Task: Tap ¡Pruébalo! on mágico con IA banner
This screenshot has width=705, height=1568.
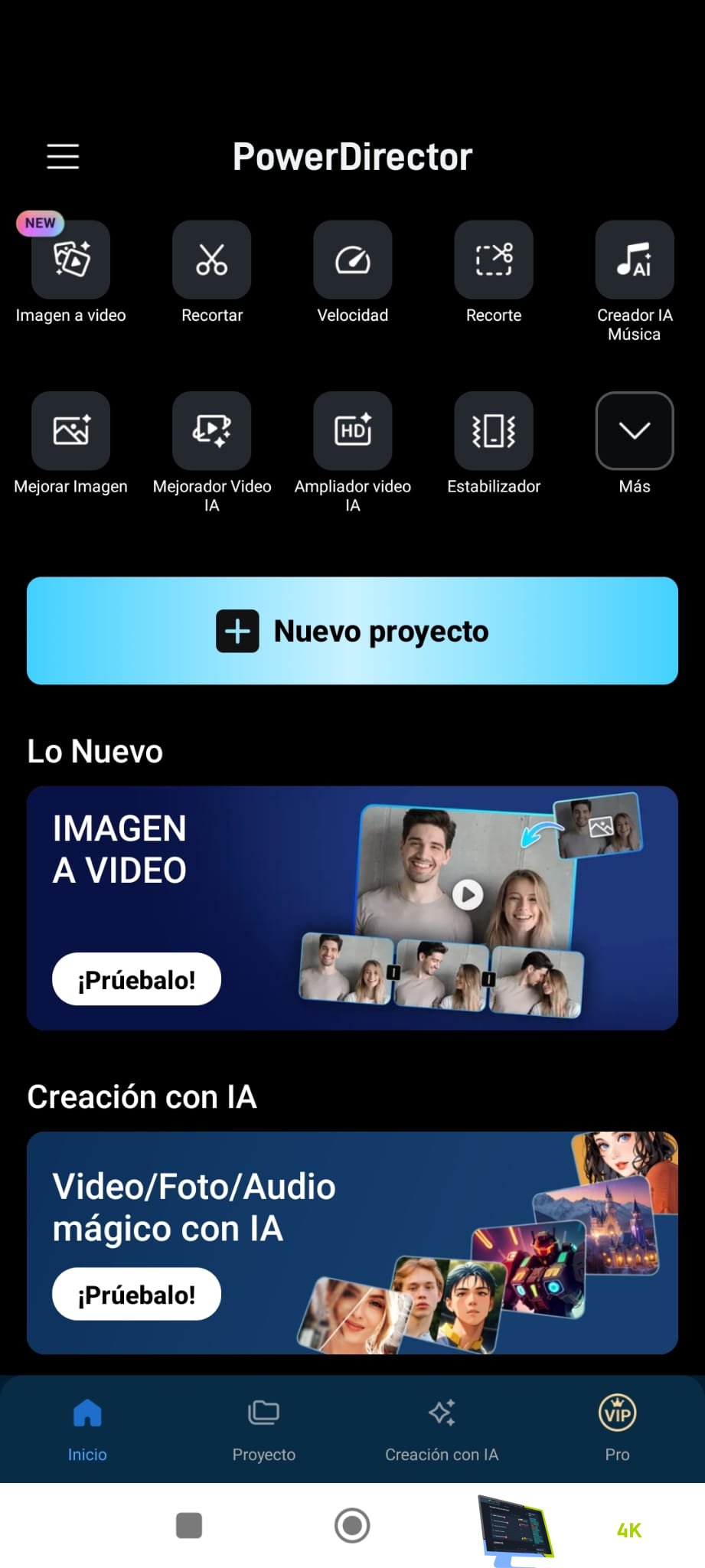Action: pyautogui.click(x=136, y=1295)
